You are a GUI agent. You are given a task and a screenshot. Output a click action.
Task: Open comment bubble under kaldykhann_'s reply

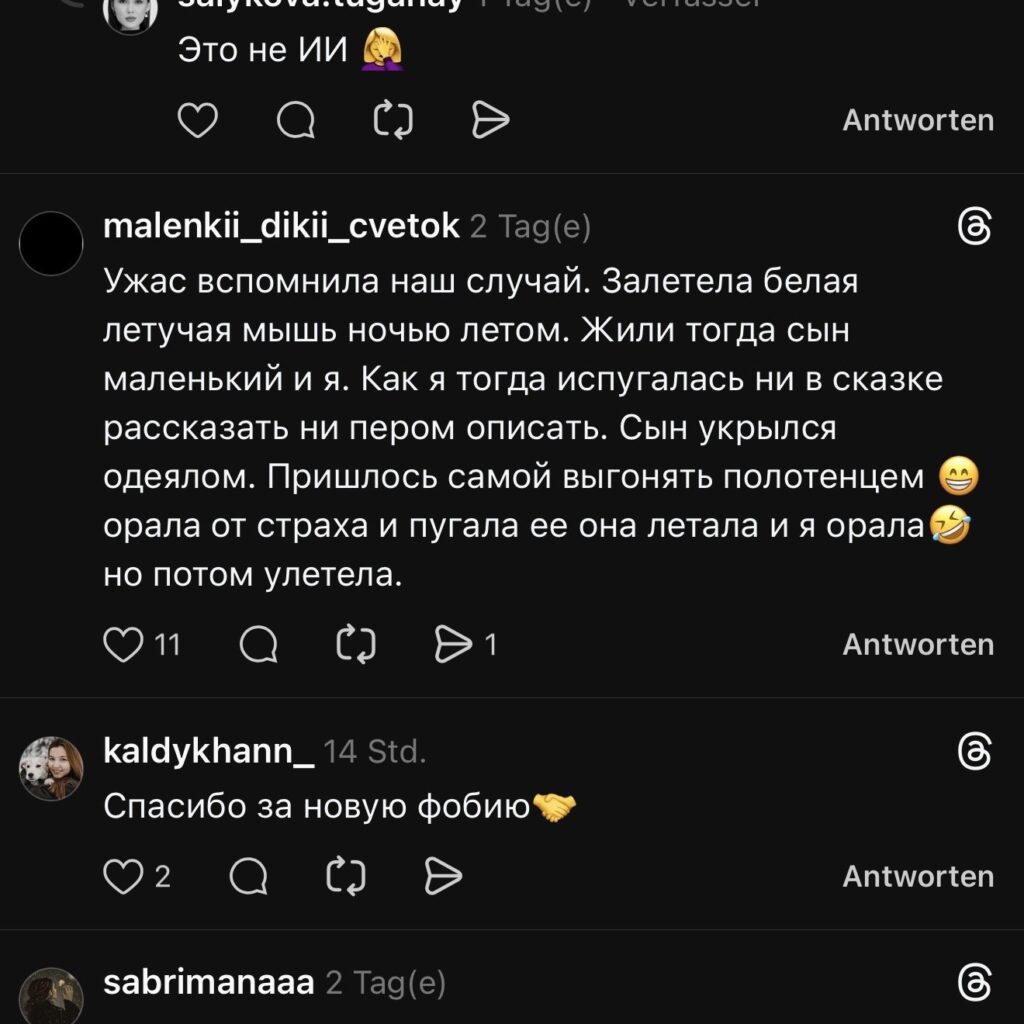pyautogui.click(x=248, y=877)
